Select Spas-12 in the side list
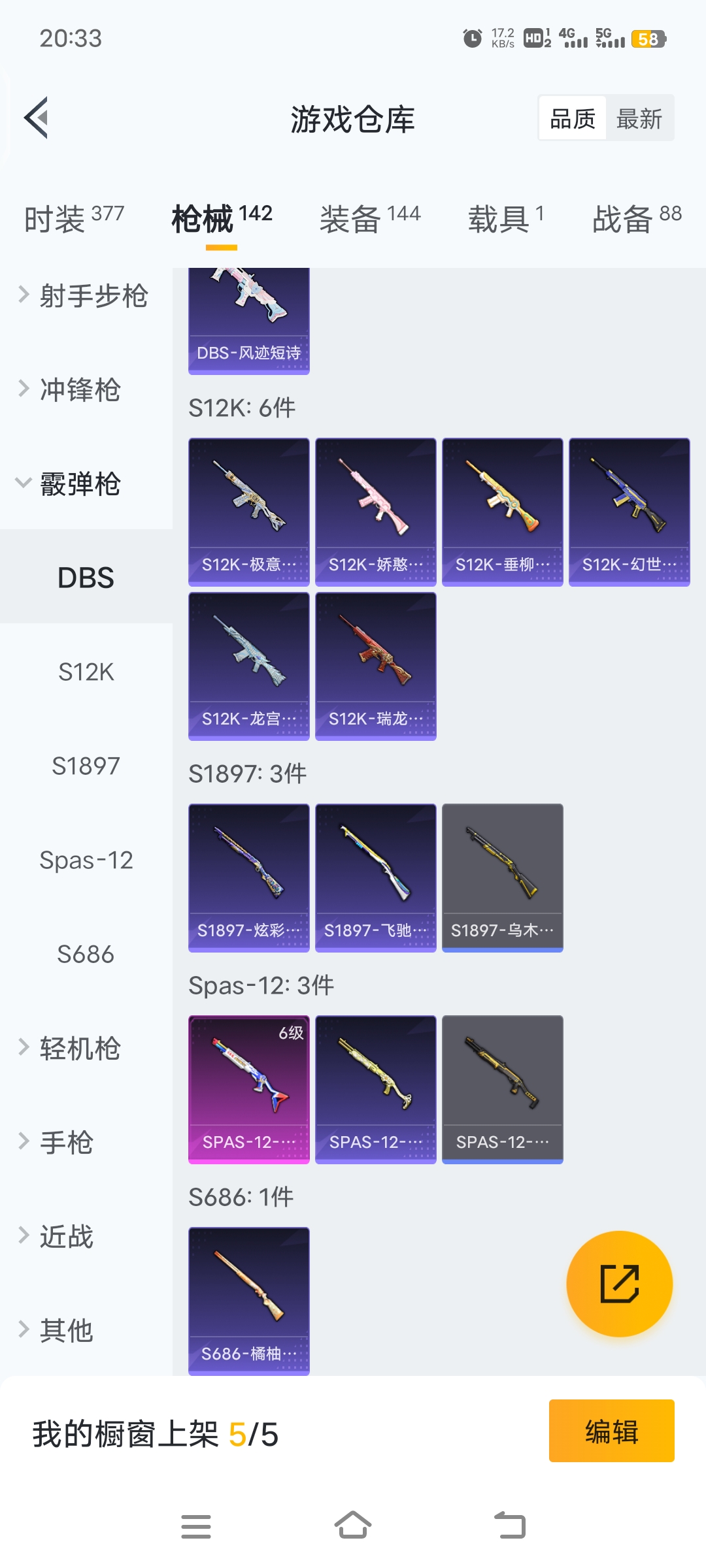Viewport: 706px width, 1568px height. (x=86, y=860)
